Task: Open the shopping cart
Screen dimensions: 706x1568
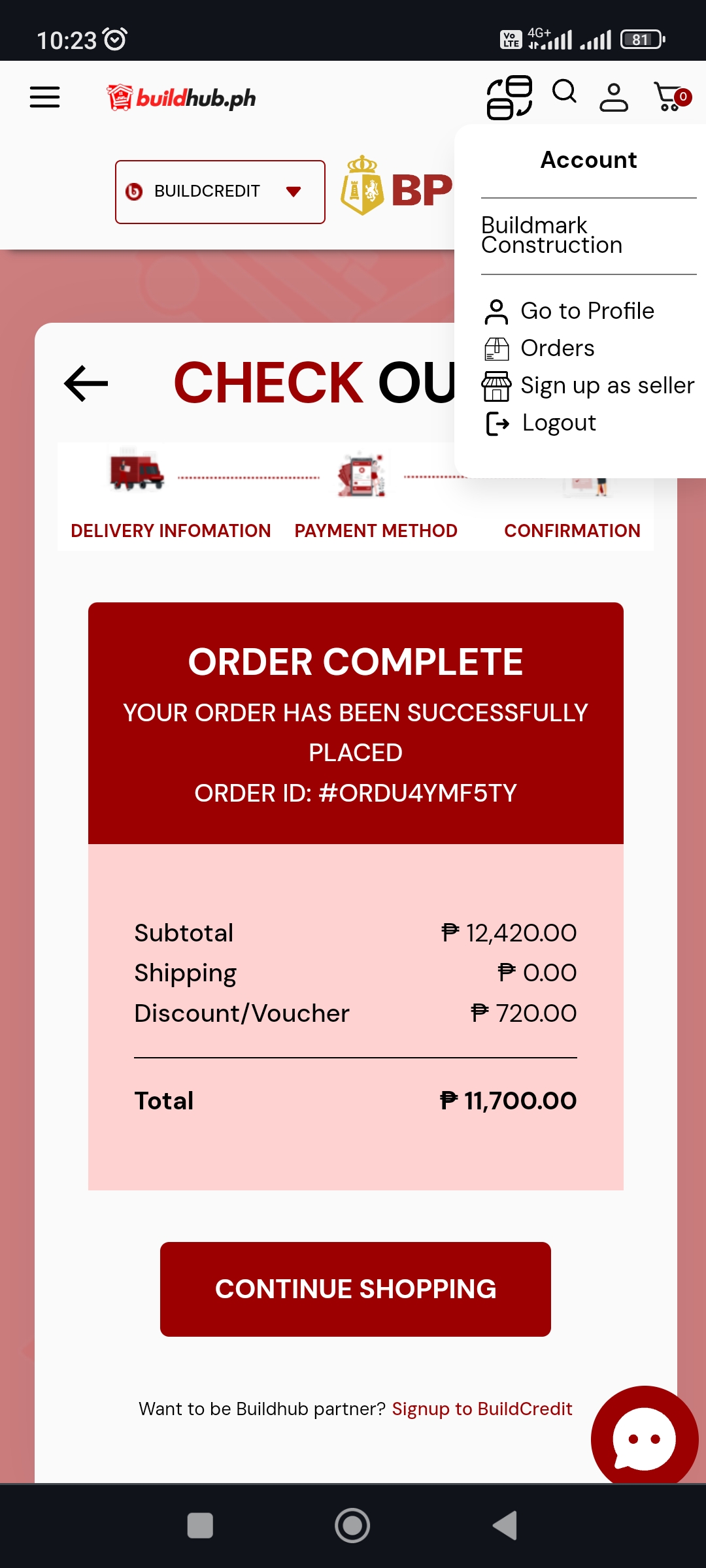Action: click(x=671, y=97)
